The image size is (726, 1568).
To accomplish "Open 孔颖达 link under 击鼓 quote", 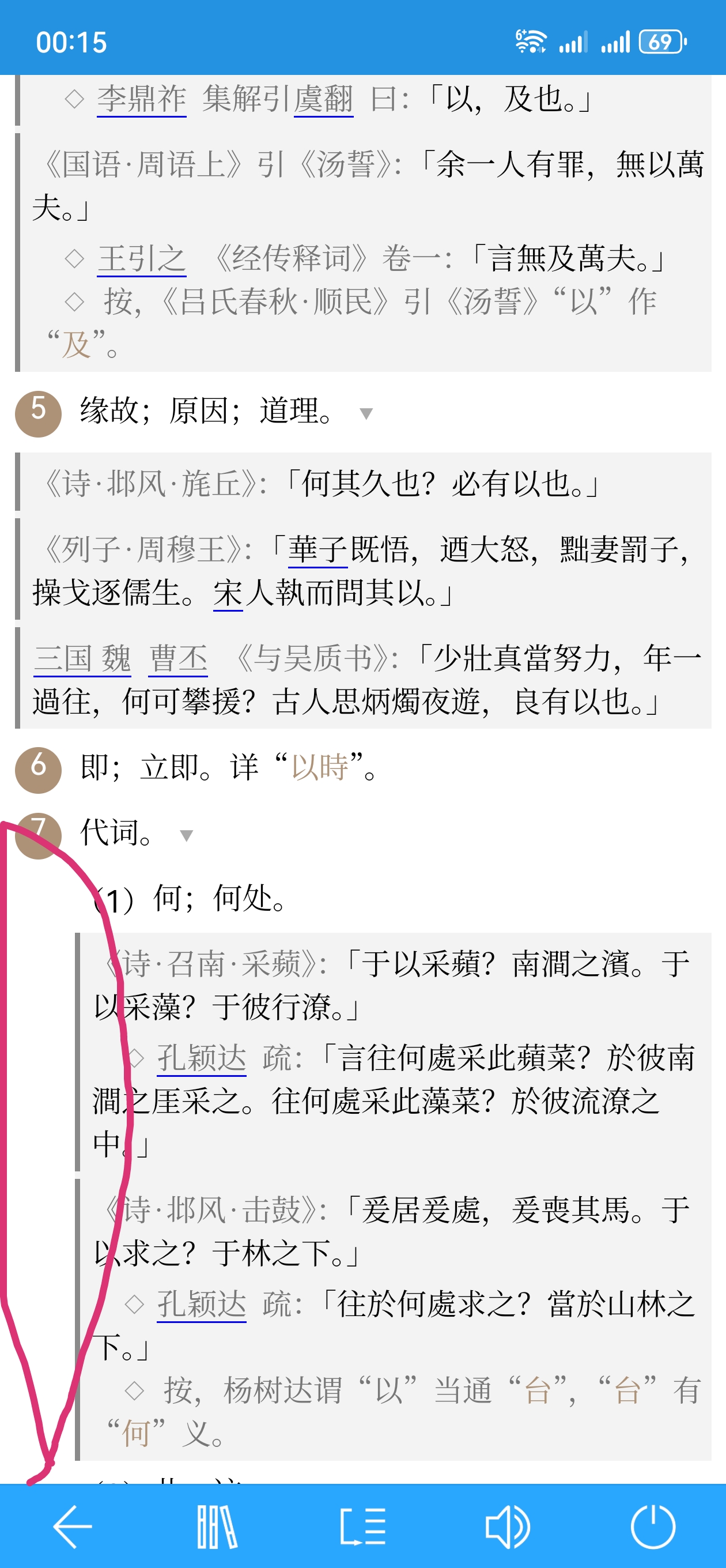I will click(x=202, y=1304).
